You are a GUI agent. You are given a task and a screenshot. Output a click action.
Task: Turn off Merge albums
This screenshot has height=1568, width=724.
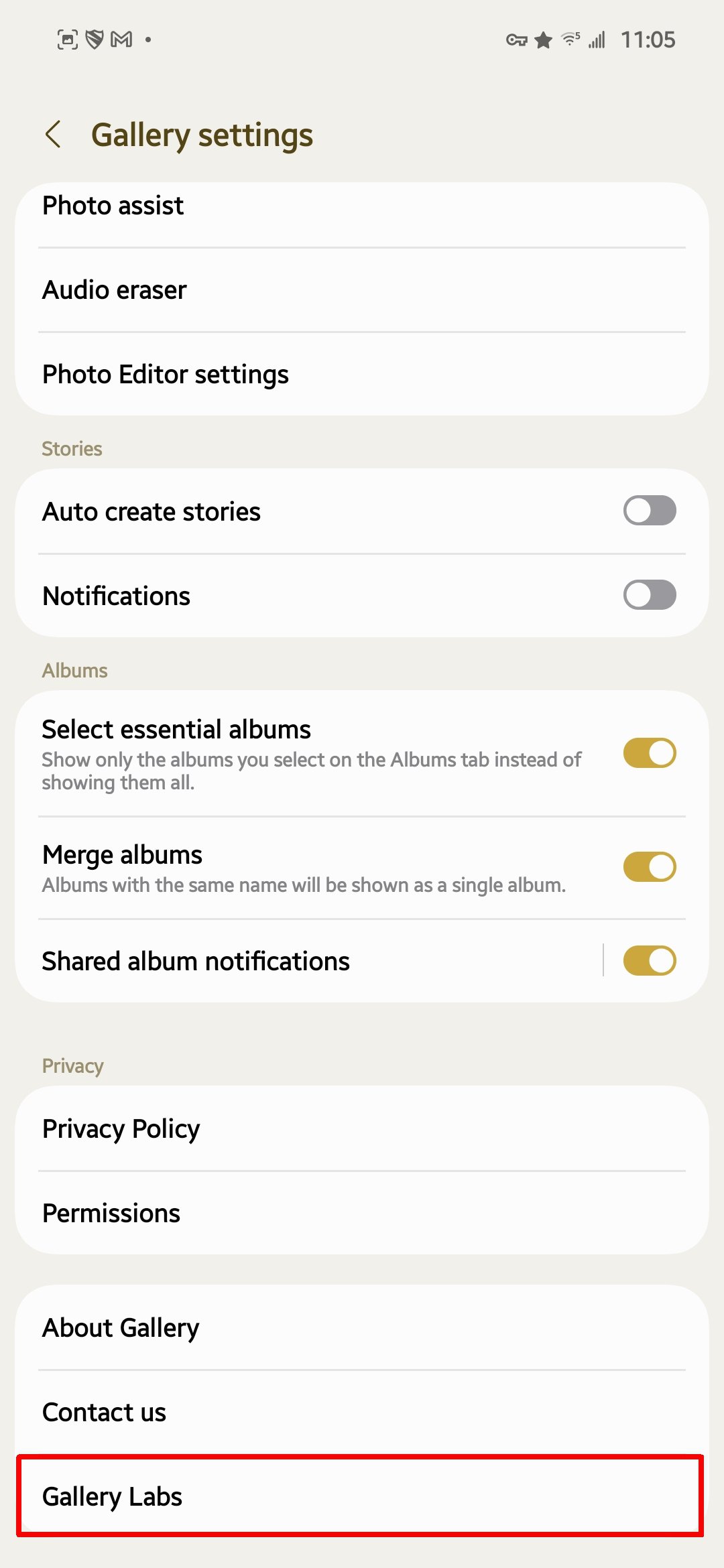pyautogui.click(x=649, y=867)
